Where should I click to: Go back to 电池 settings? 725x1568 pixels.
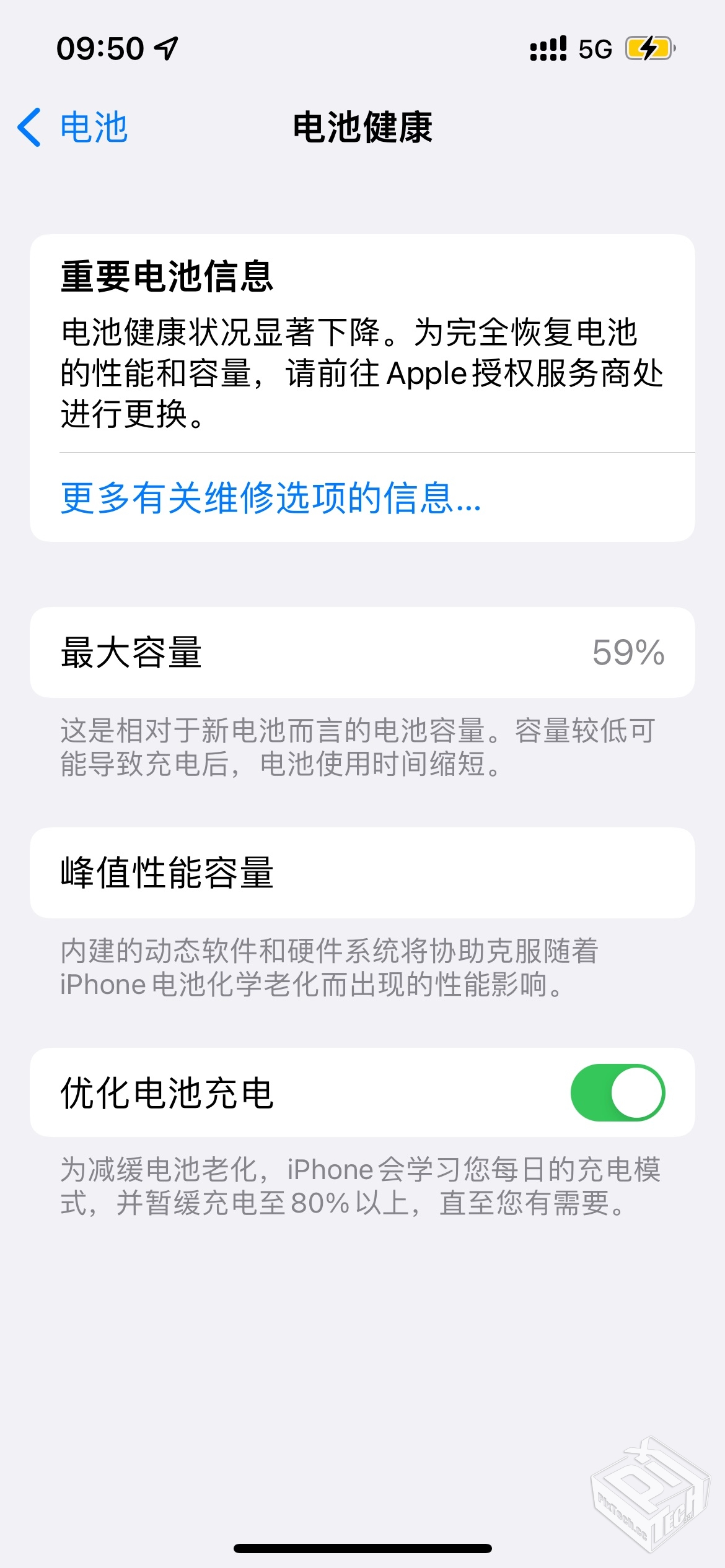point(73,128)
